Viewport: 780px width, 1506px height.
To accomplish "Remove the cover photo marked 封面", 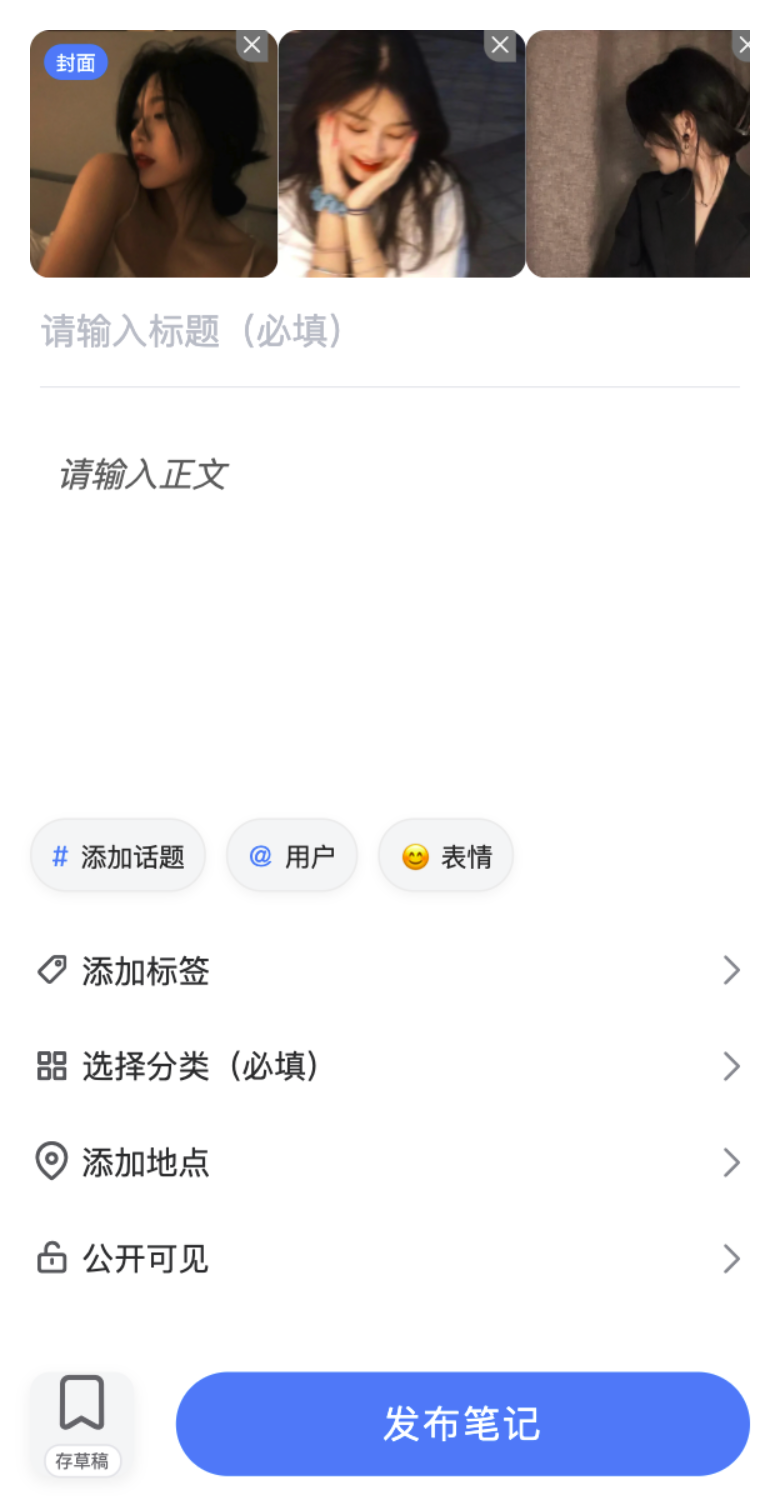I will point(252,45).
